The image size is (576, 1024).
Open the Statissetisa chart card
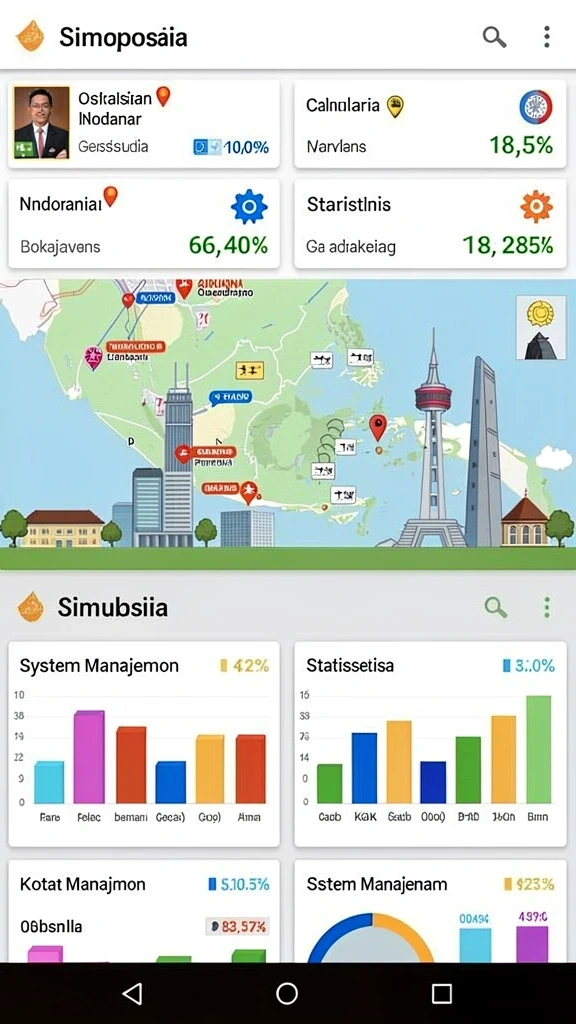coord(430,744)
